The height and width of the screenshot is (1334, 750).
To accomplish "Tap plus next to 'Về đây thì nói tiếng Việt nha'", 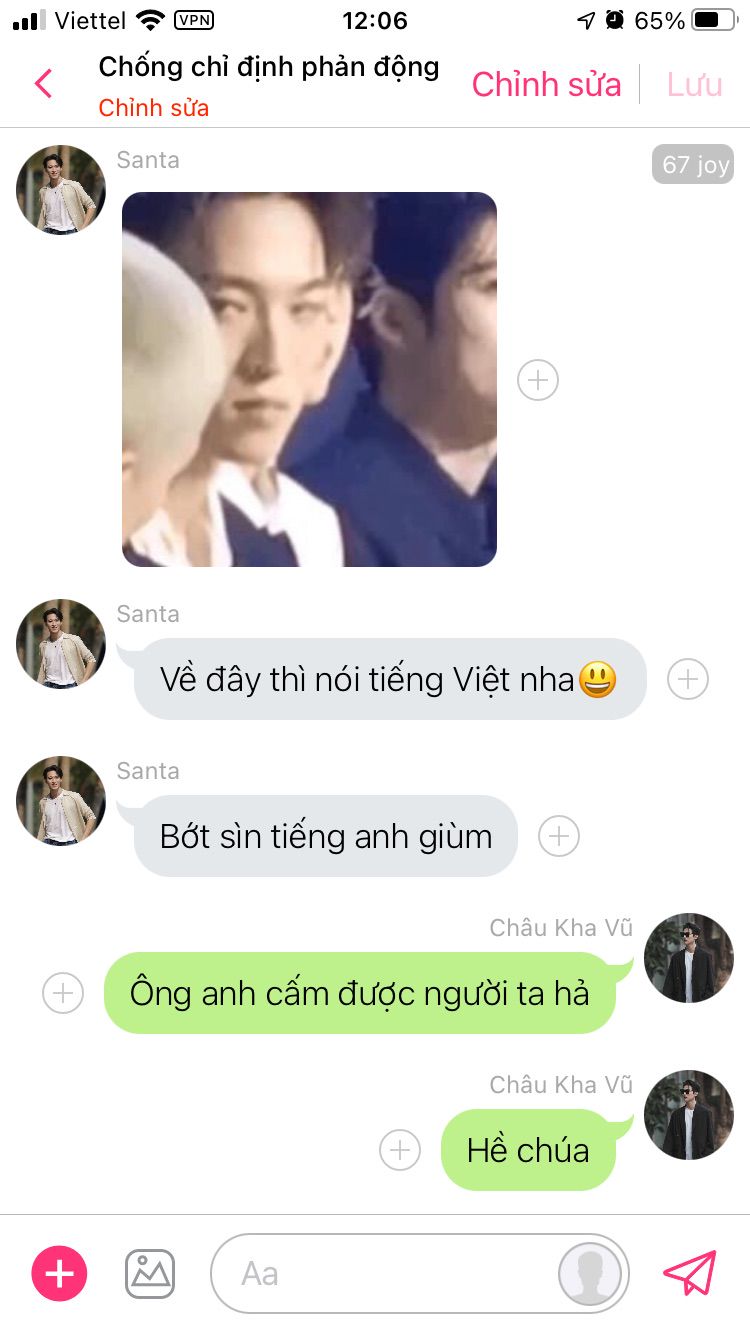I will (x=687, y=680).
